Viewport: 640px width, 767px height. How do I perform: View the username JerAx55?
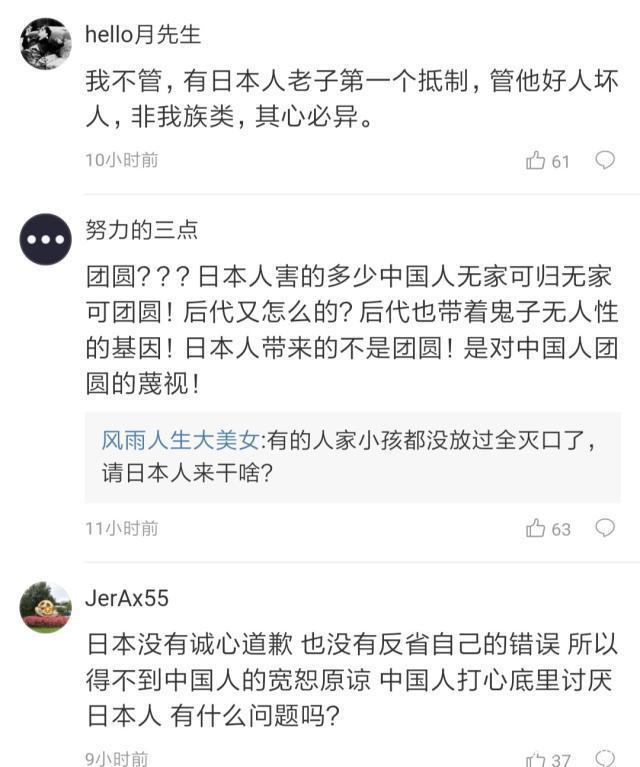pos(127,599)
